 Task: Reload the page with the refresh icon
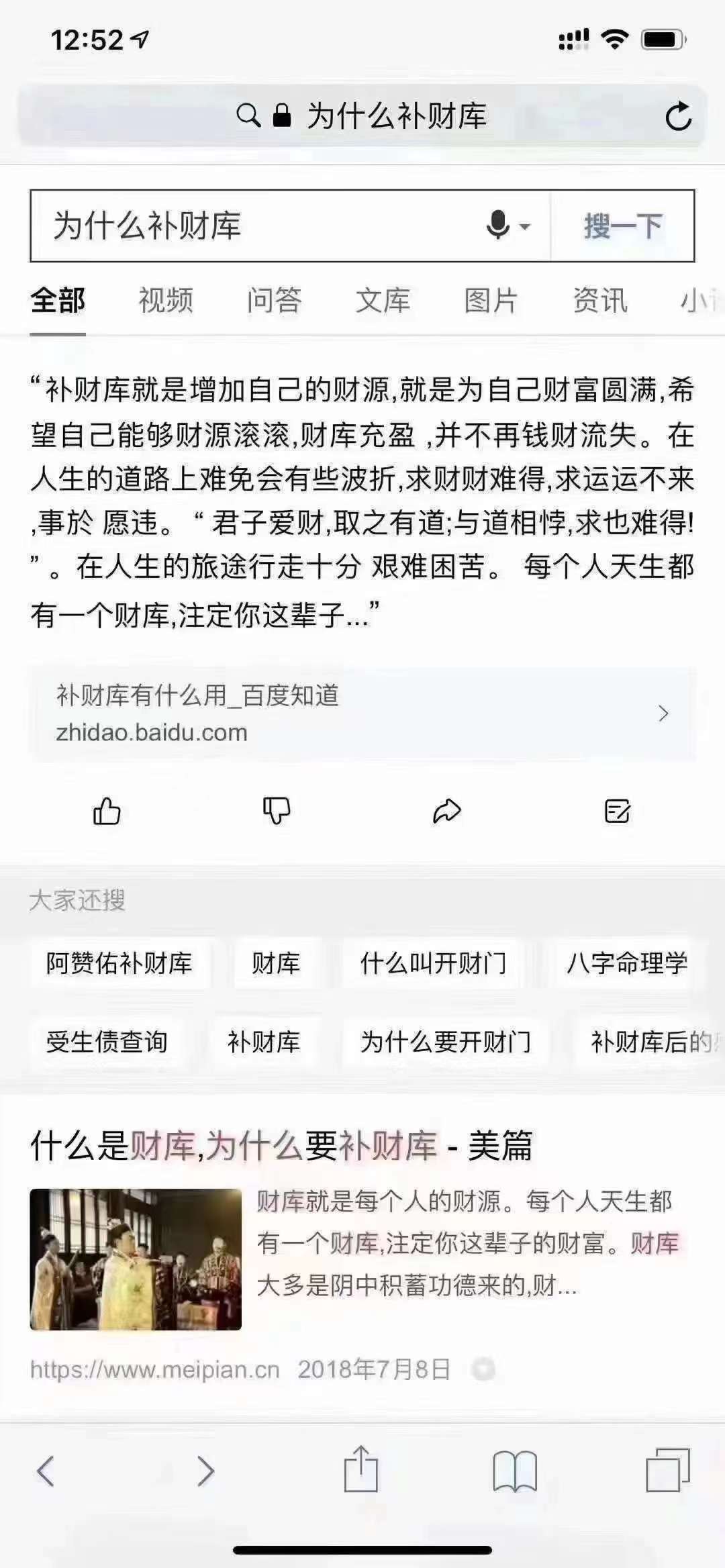[x=678, y=116]
